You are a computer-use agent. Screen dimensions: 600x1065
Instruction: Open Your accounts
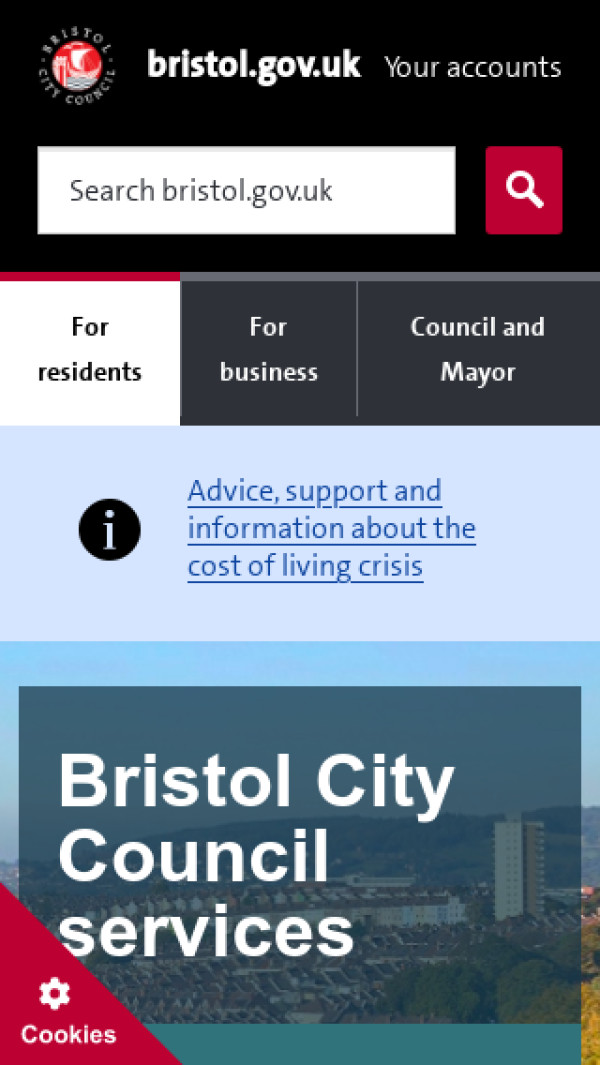point(472,67)
